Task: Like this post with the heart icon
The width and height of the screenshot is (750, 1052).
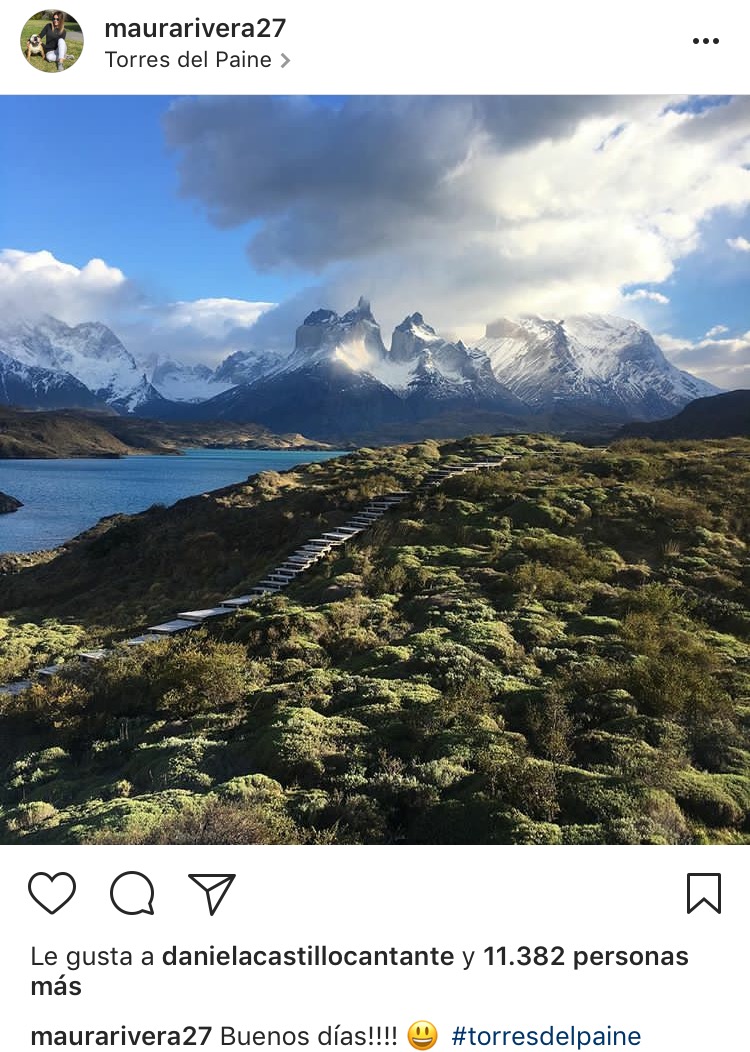Action: click(52, 893)
